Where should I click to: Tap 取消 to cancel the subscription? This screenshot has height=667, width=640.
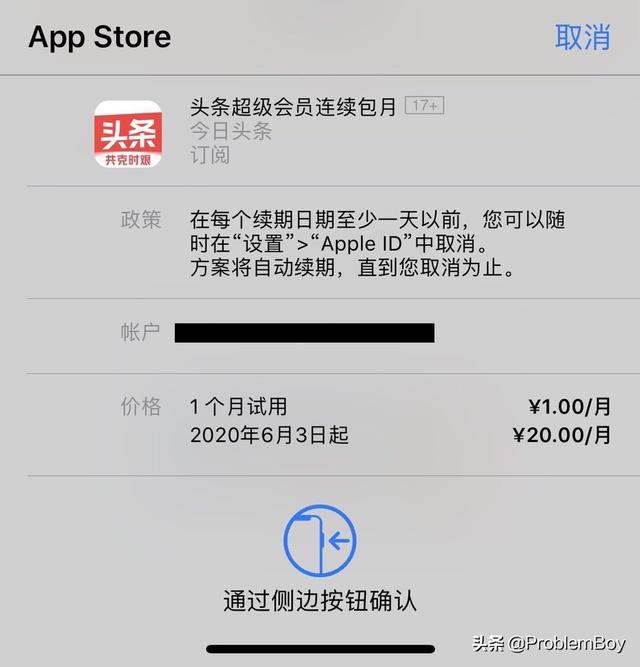point(582,38)
